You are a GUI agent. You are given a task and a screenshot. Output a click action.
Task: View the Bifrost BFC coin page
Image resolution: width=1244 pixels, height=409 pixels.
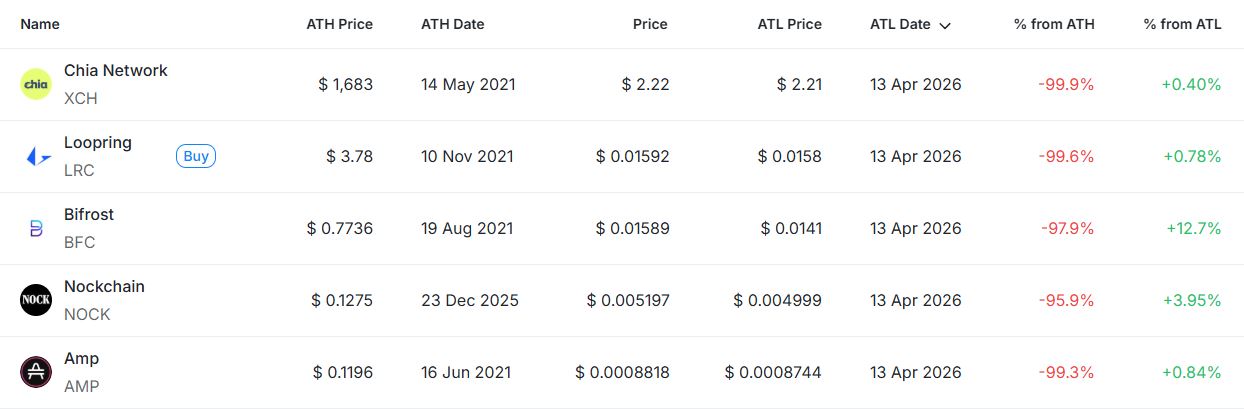[89, 215]
